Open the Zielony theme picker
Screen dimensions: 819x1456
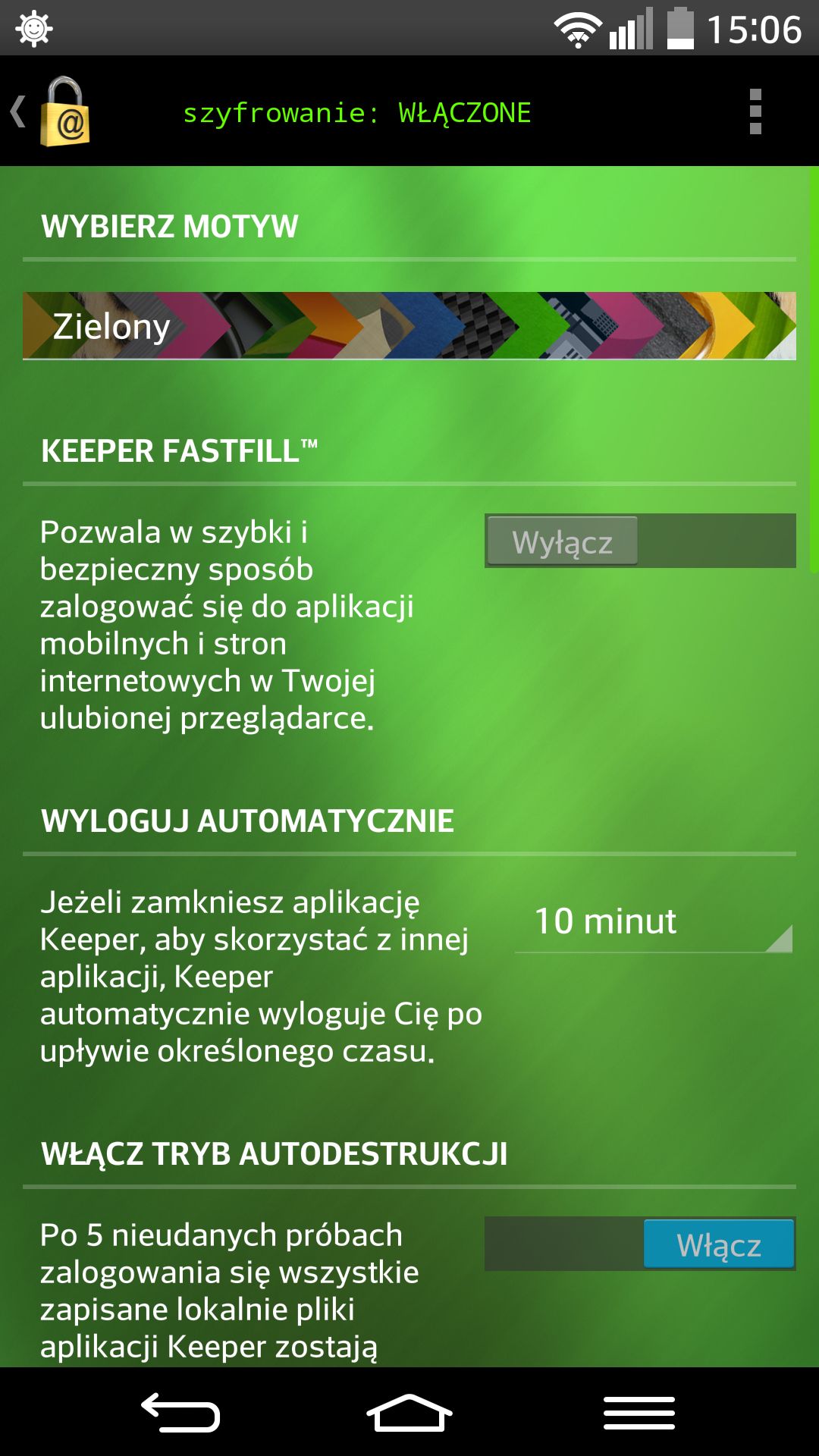pyautogui.click(x=409, y=325)
